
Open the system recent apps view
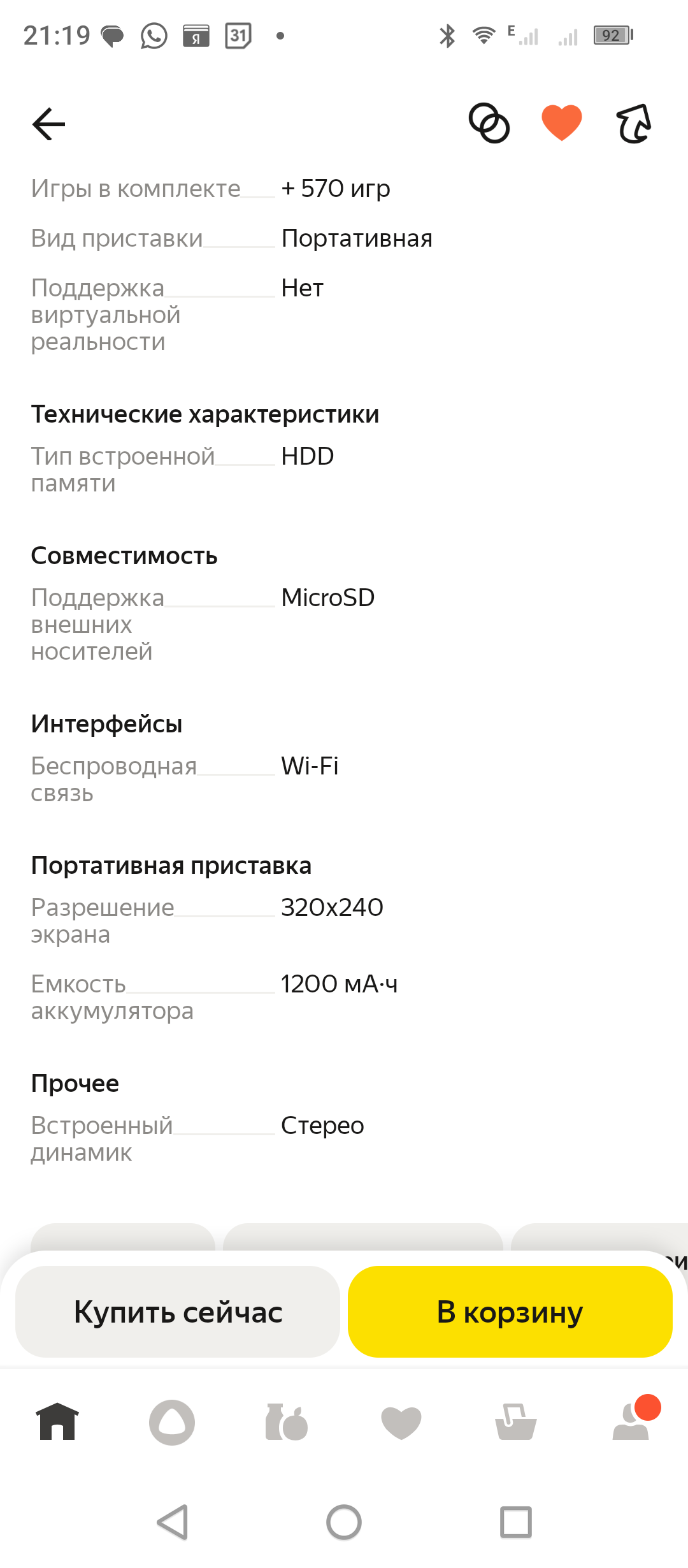pos(515,1522)
